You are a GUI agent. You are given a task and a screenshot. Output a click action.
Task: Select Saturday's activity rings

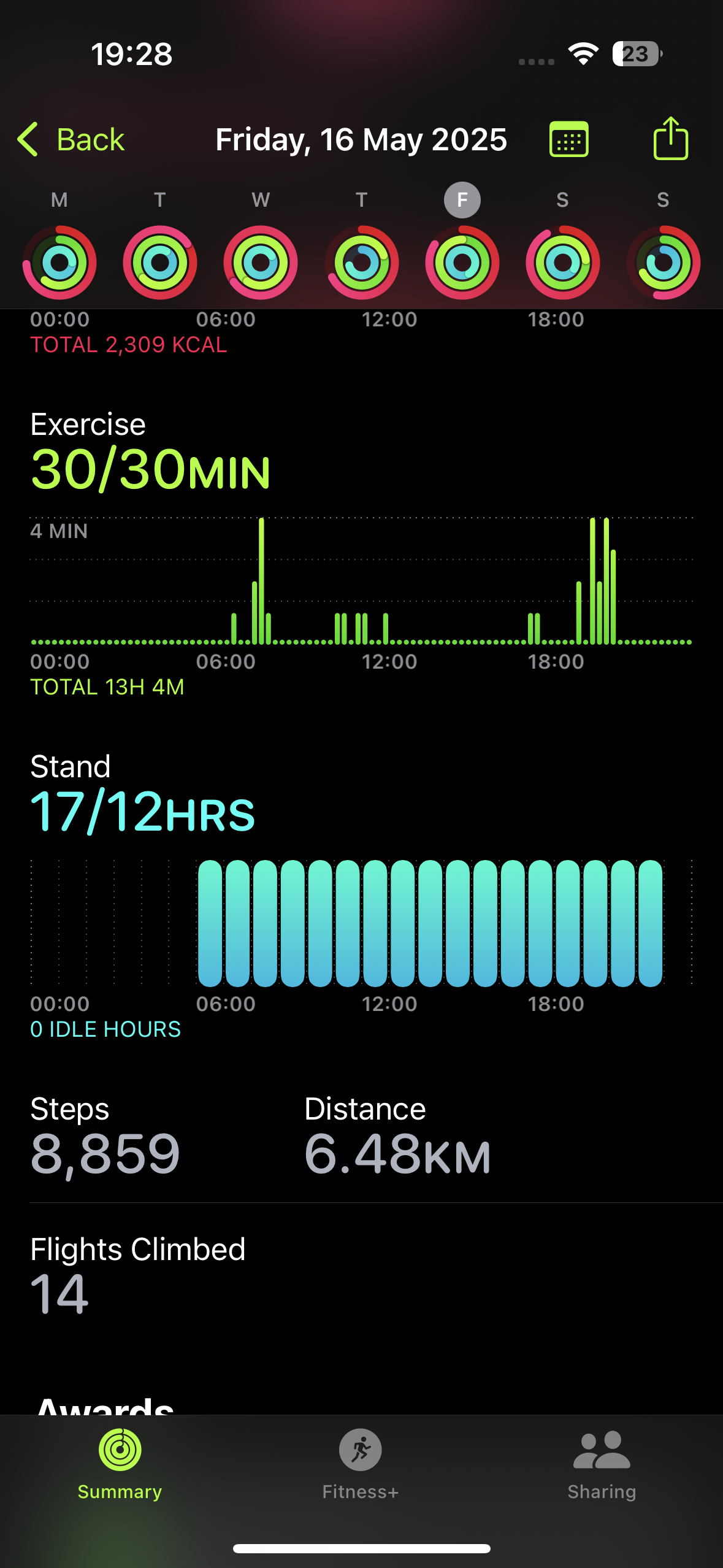tap(562, 263)
